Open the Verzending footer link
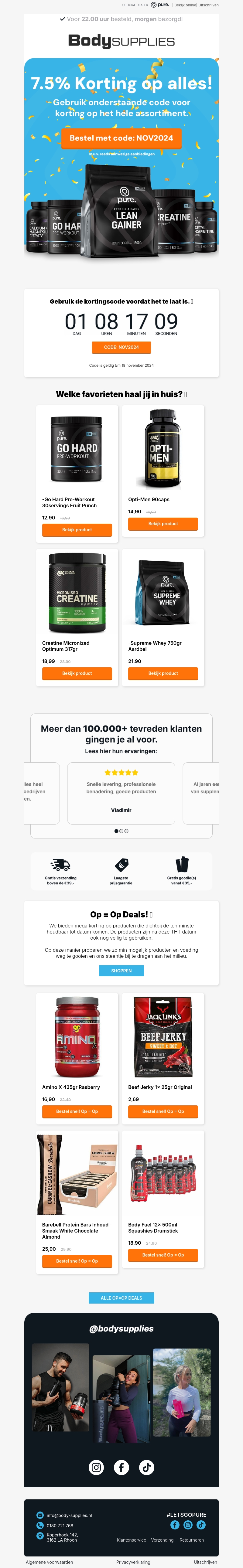 point(162,1540)
